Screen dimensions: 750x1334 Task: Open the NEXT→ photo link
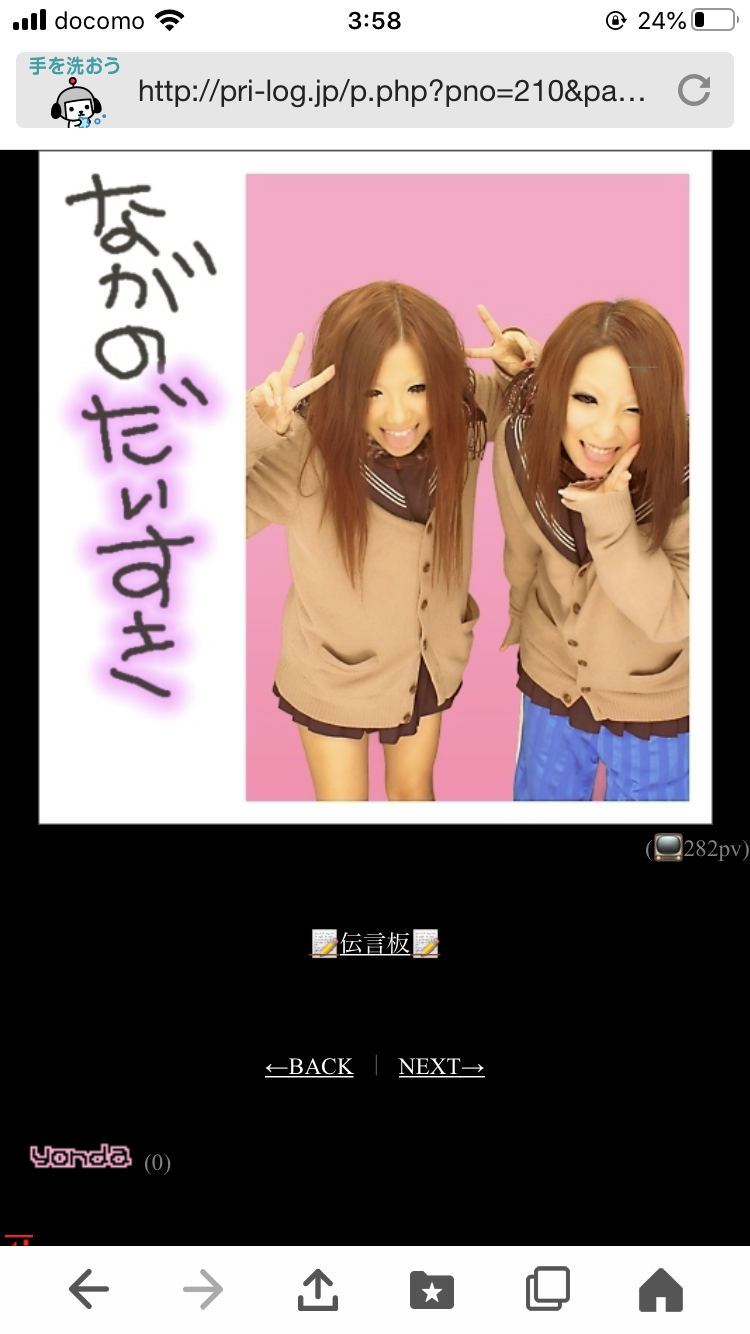click(x=441, y=1067)
